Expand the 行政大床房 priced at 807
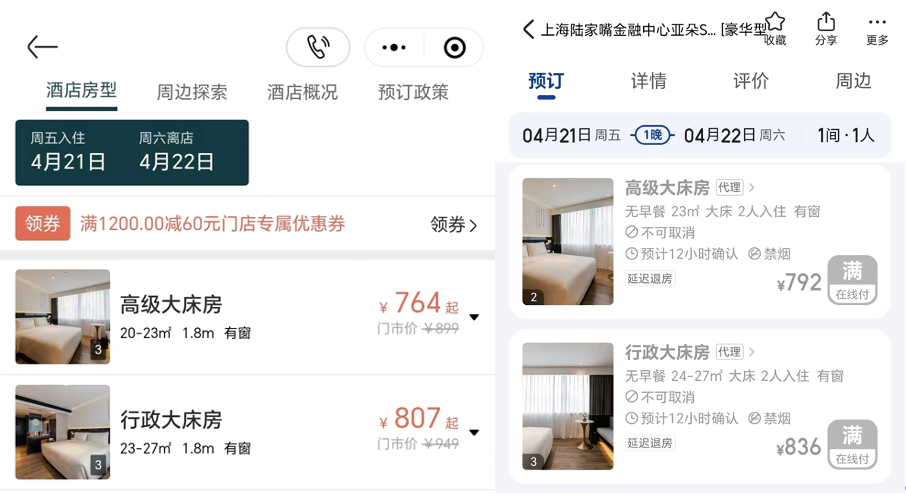 pos(474,433)
